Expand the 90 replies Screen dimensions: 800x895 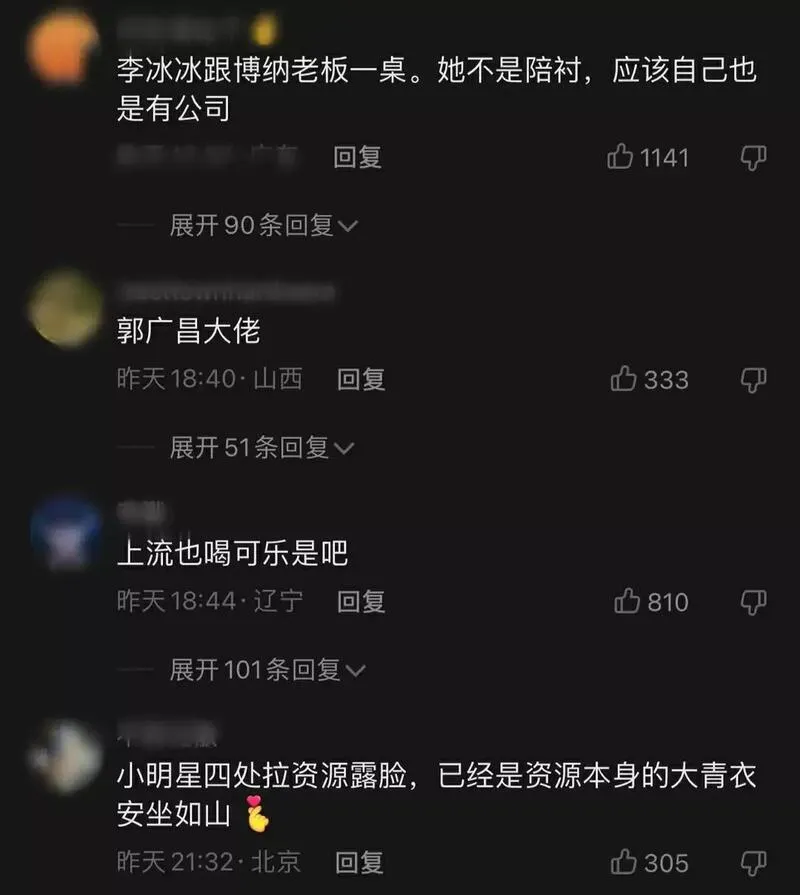point(263,226)
